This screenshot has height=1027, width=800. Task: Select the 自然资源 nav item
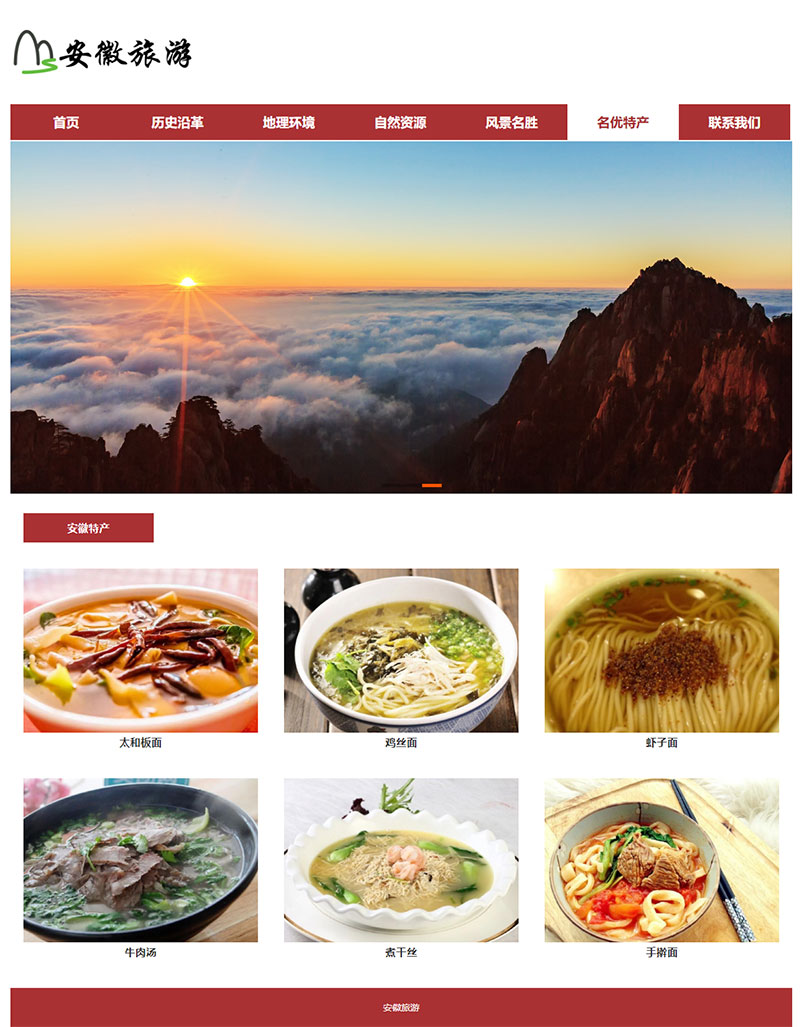tap(400, 123)
